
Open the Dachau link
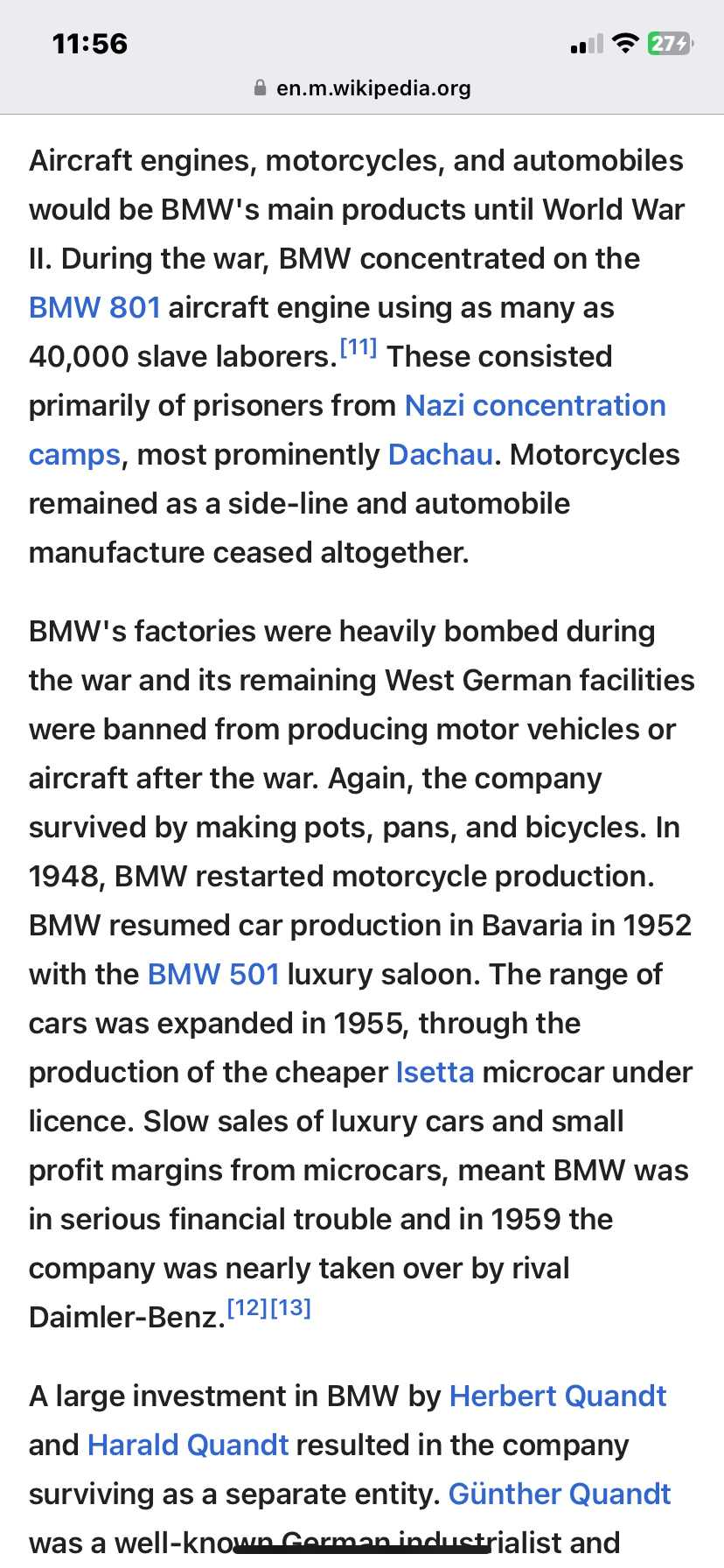click(441, 455)
